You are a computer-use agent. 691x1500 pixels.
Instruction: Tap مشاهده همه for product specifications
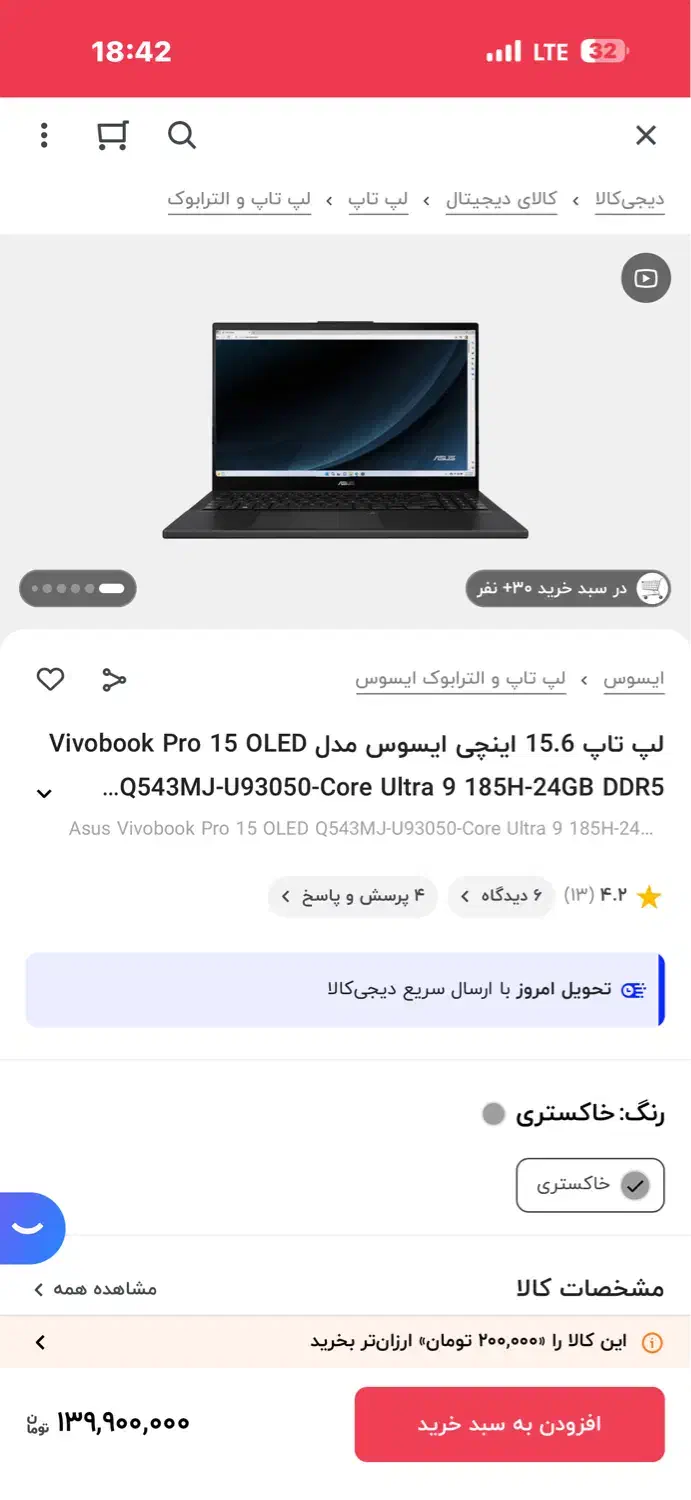[x=95, y=1289]
